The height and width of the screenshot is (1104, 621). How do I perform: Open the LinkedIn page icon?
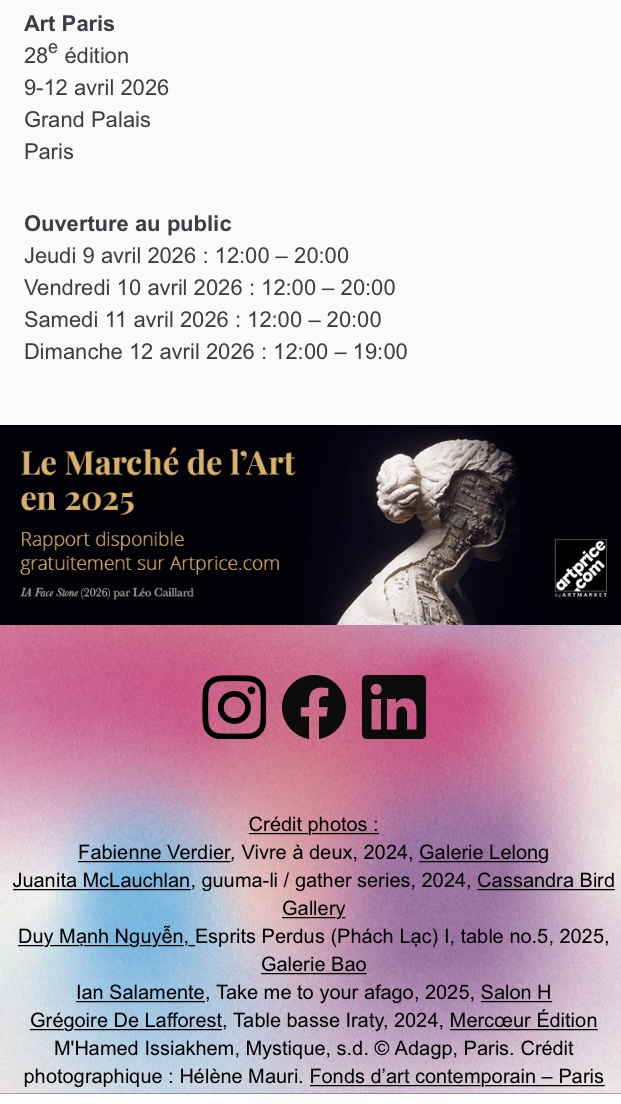[x=394, y=707]
